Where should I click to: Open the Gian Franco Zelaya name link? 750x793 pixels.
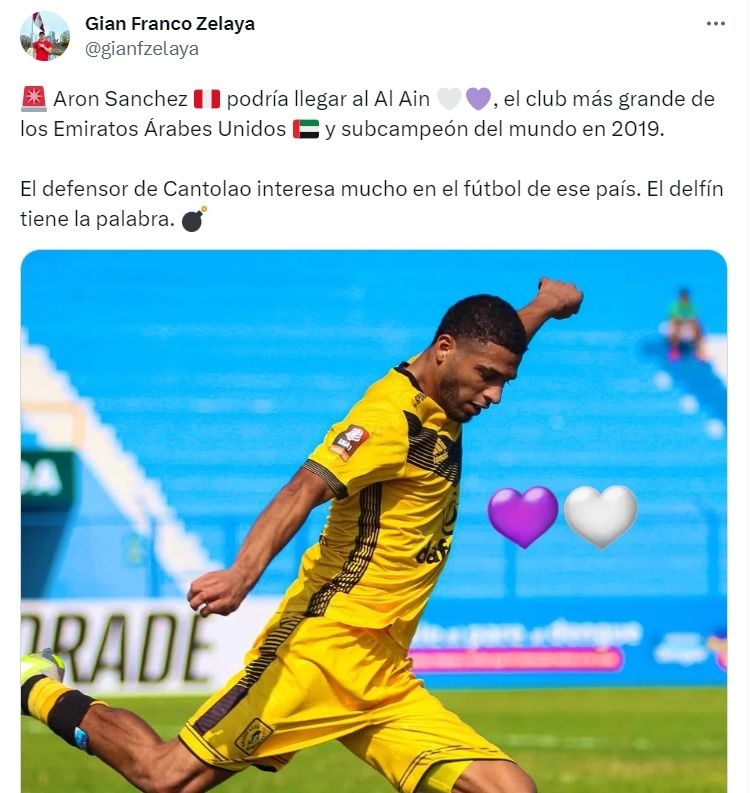point(170,23)
